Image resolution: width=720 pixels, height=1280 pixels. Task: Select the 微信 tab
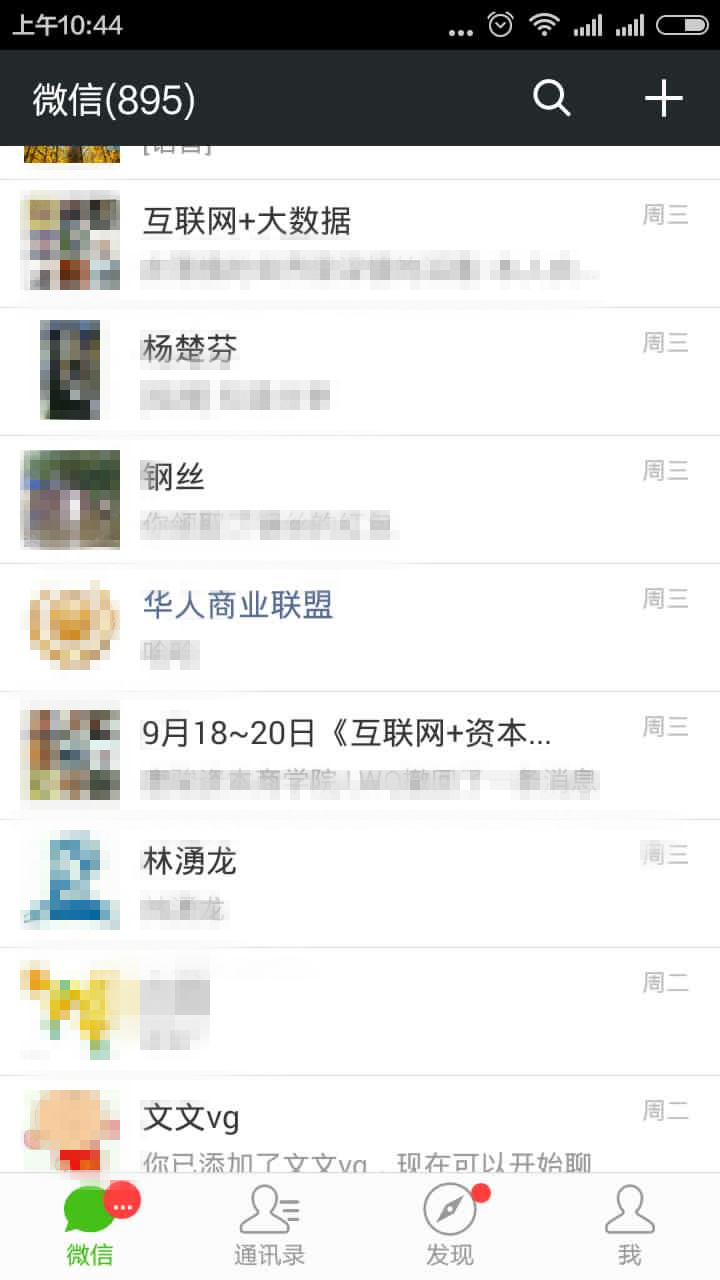(90, 1226)
